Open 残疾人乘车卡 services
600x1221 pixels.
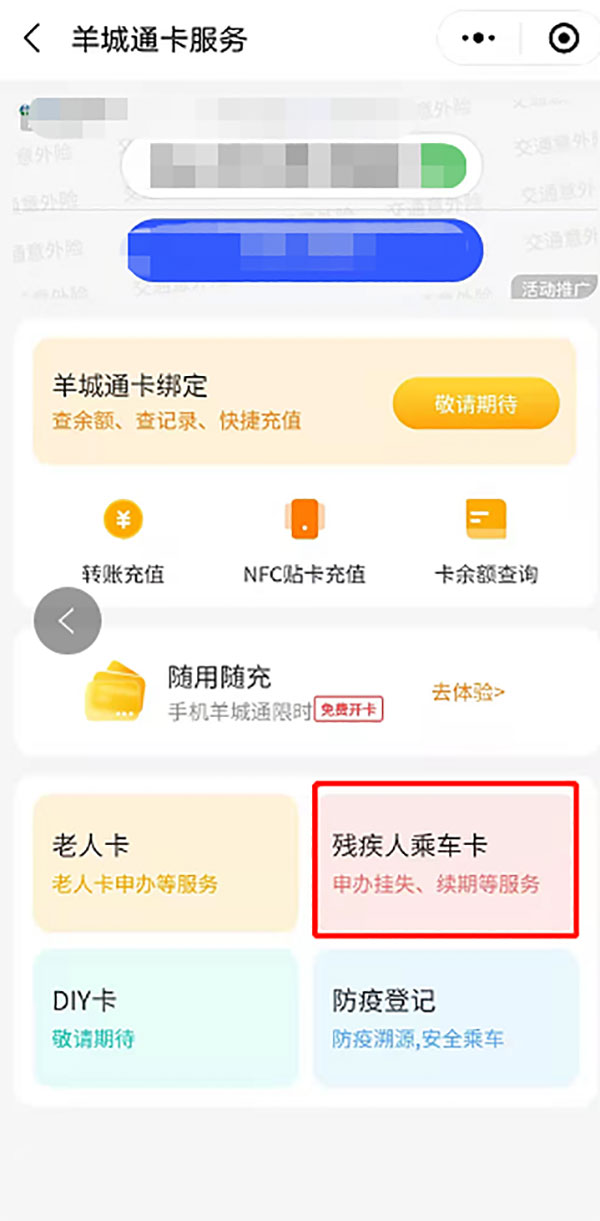click(446, 861)
